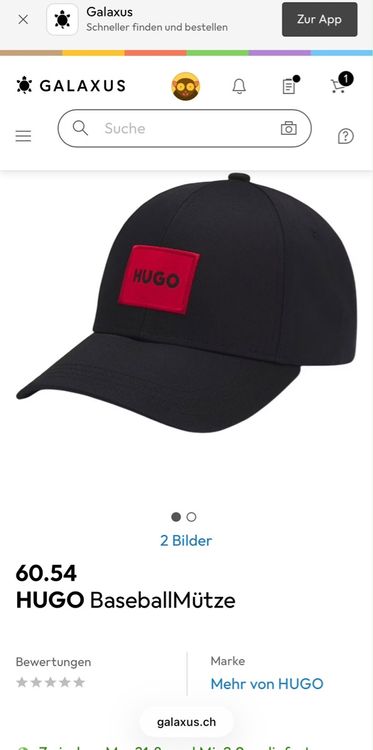
Task: Open the shopping cart
Action: (x=341, y=83)
